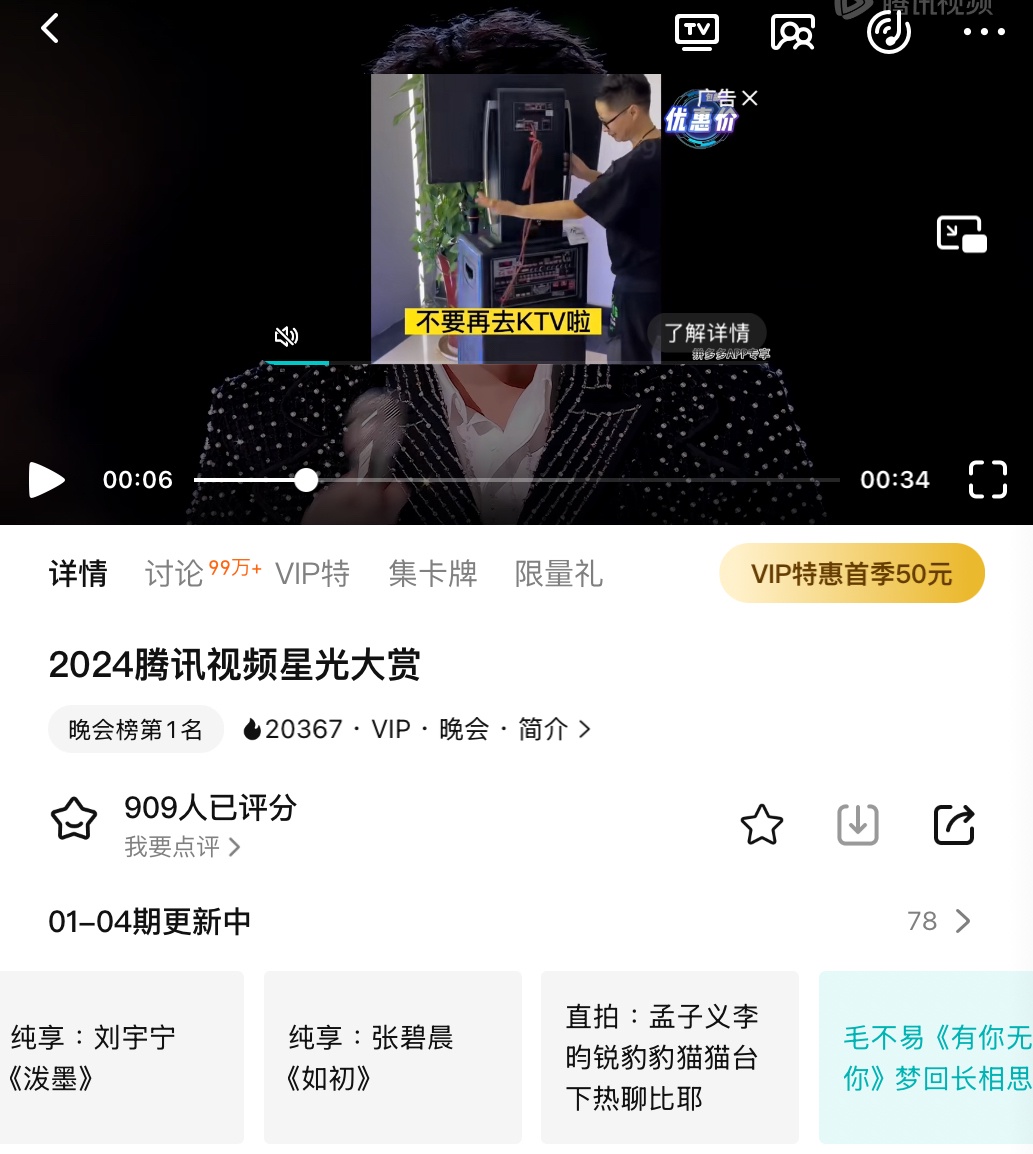Switch to the 讨论 tab
Image resolution: width=1033 pixels, height=1154 pixels.
[x=175, y=574]
